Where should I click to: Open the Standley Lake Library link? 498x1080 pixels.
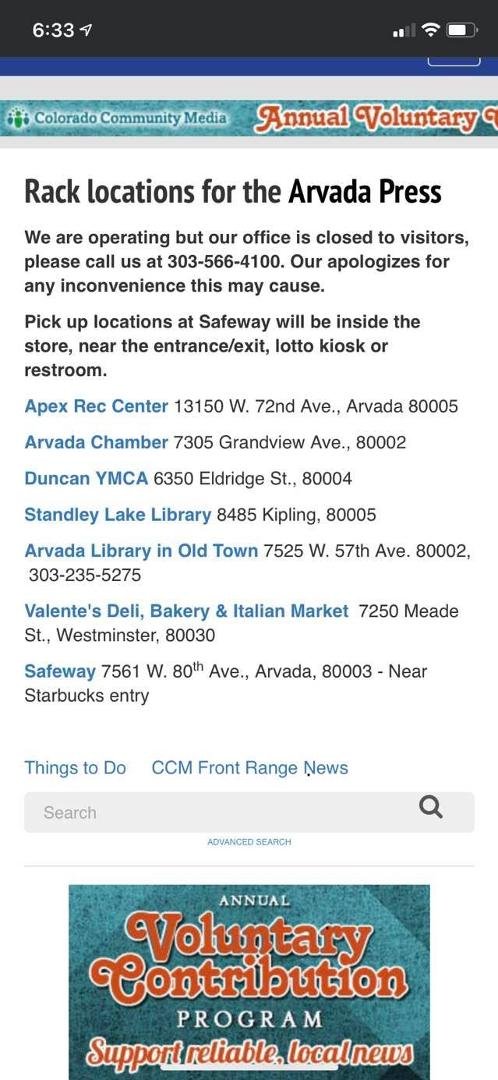tap(118, 515)
